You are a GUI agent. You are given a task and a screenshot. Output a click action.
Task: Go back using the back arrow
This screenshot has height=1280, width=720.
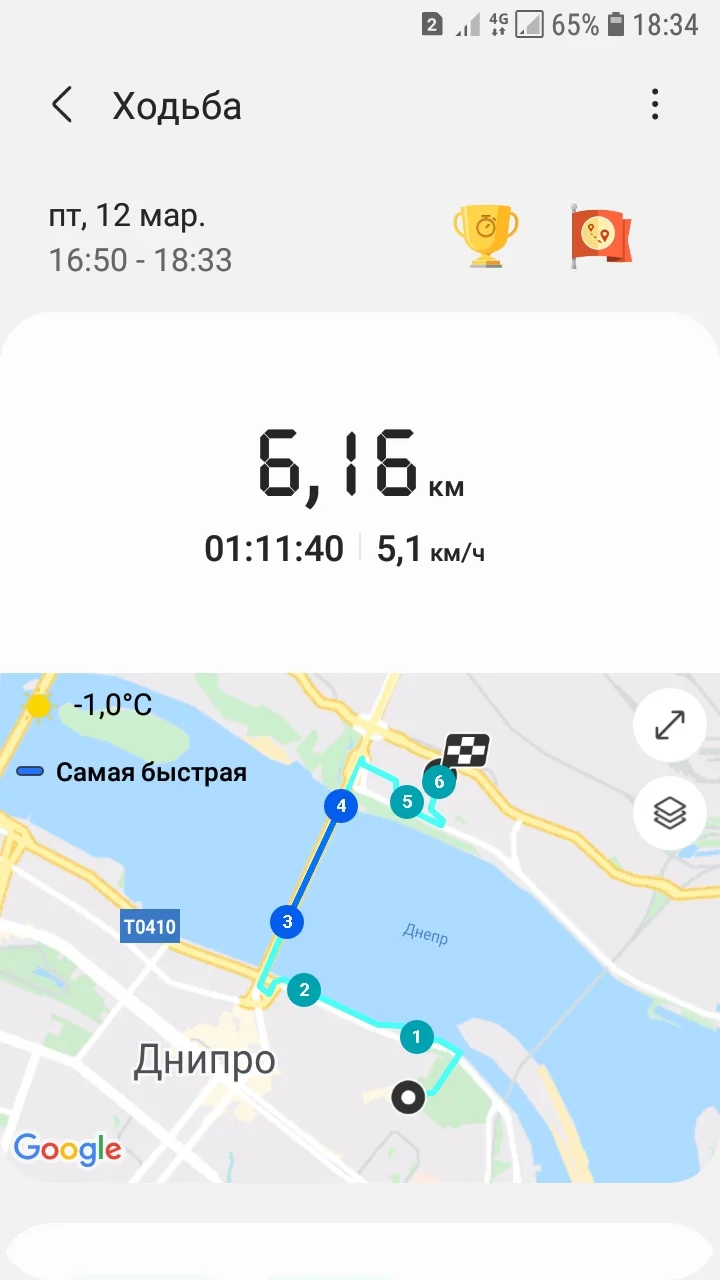click(x=62, y=105)
